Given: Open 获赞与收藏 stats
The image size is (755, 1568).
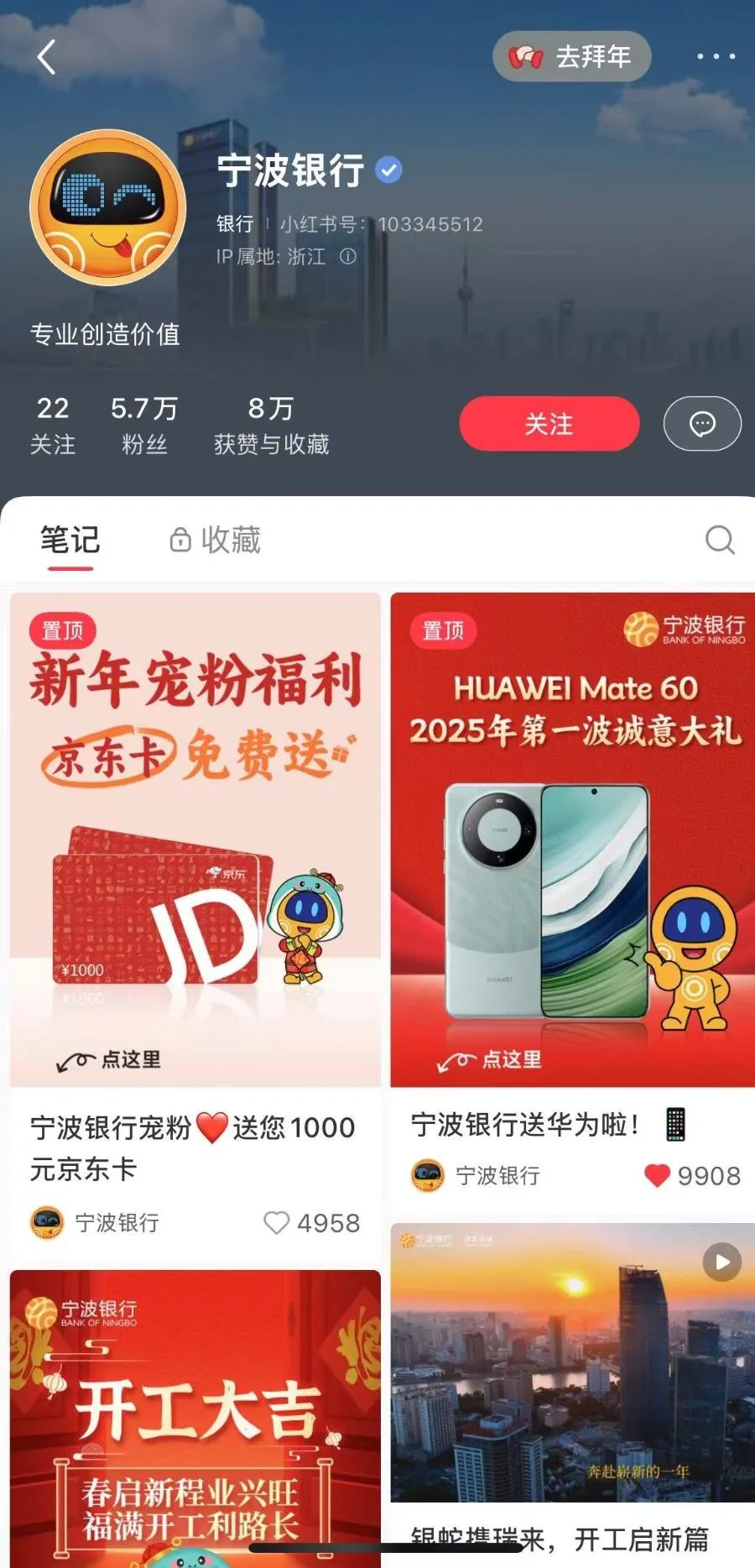Looking at the screenshot, I should point(271,425).
